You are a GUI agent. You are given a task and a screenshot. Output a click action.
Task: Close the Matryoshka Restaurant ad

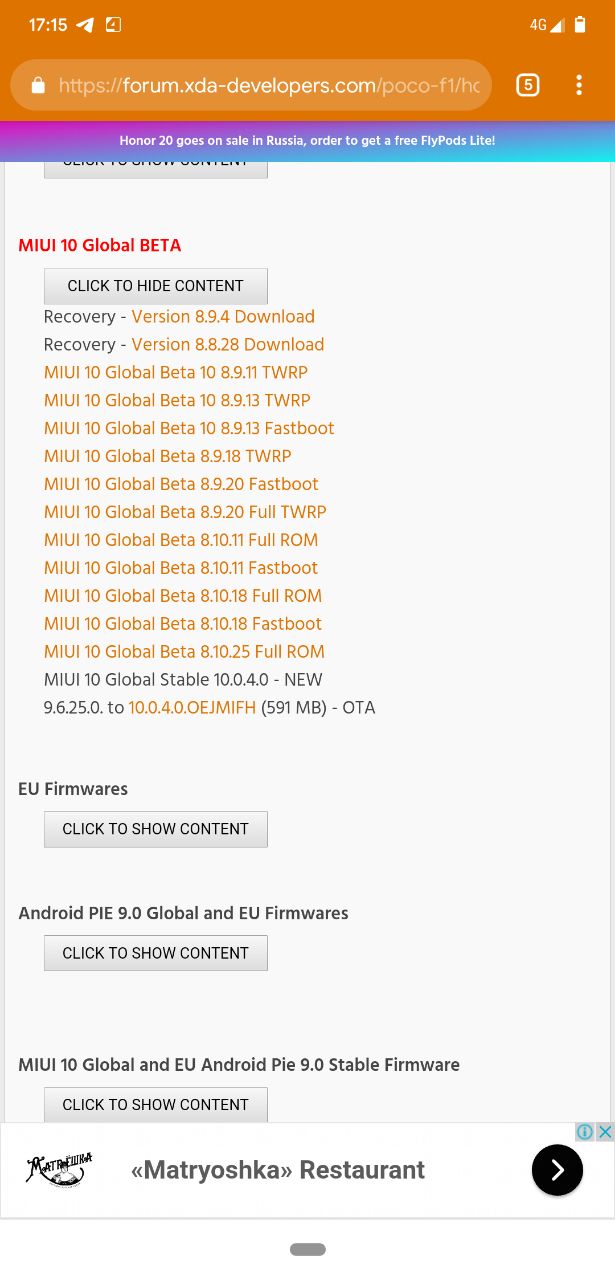pyautogui.click(x=605, y=1132)
